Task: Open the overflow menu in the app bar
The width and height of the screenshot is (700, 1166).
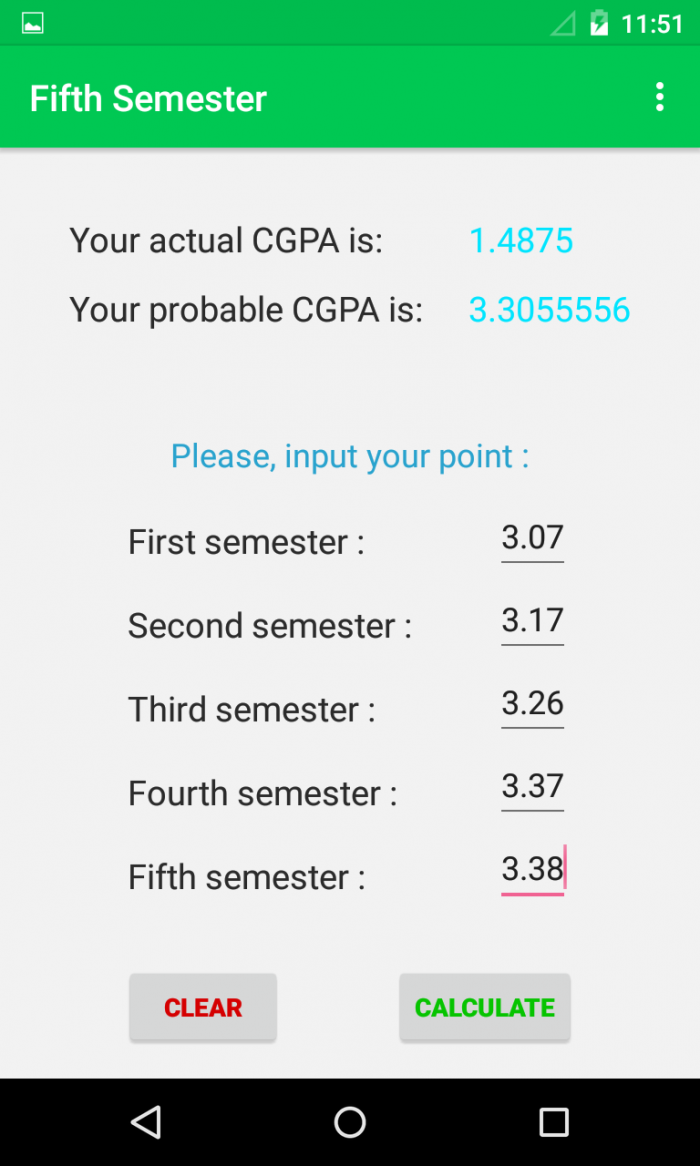Action: pyautogui.click(x=659, y=97)
